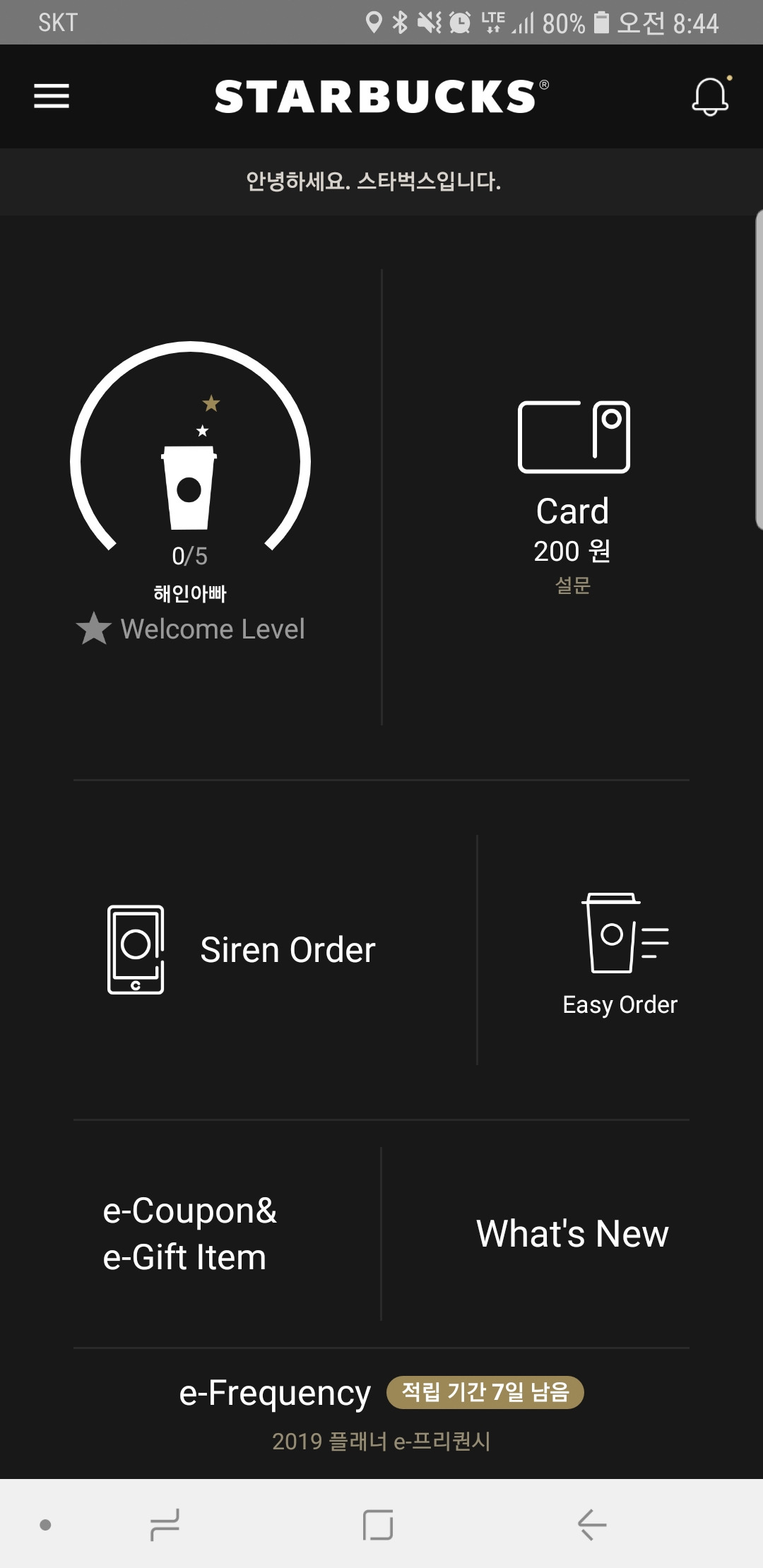763x1568 pixels.
Task: Start a Siren Order
Action: tap(242, 949)
